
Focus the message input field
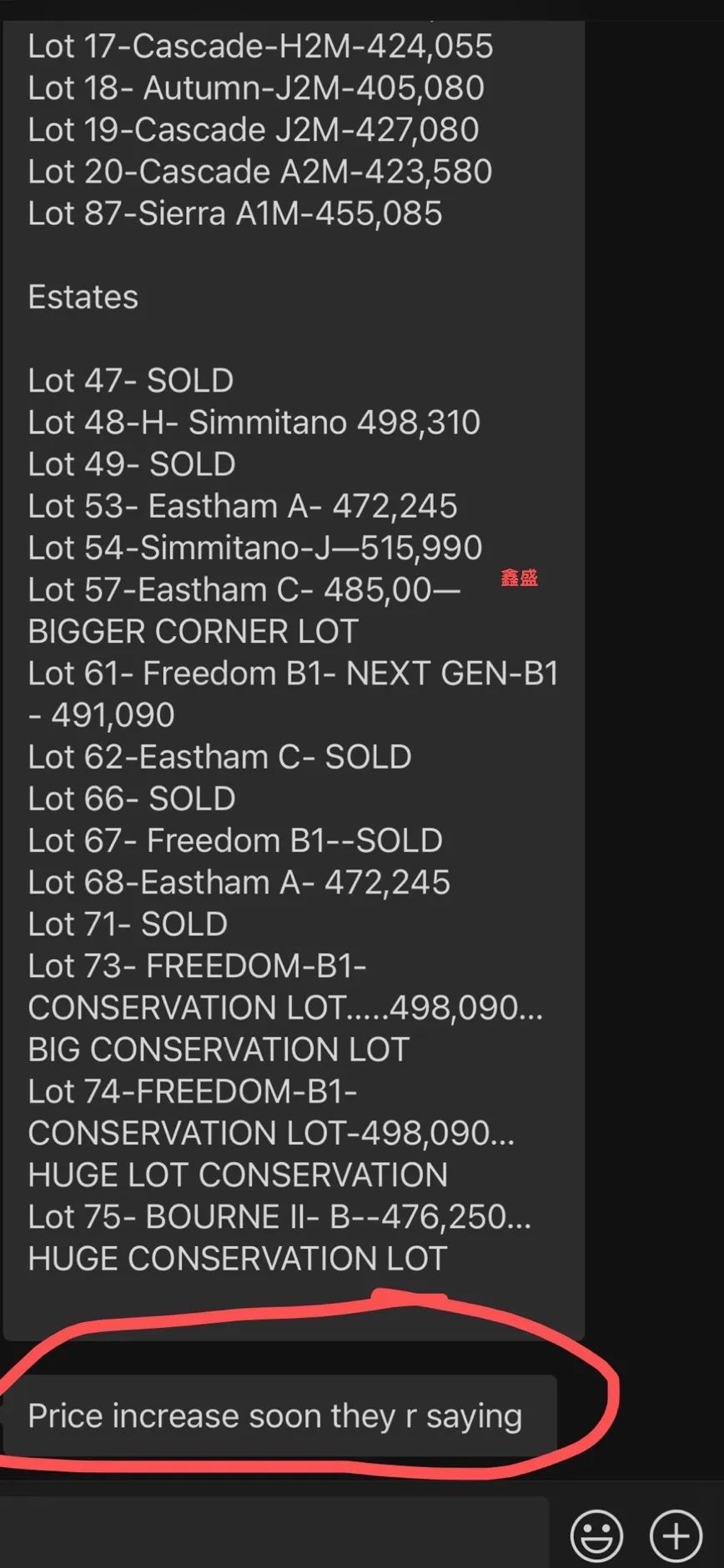pos(274,1532)
